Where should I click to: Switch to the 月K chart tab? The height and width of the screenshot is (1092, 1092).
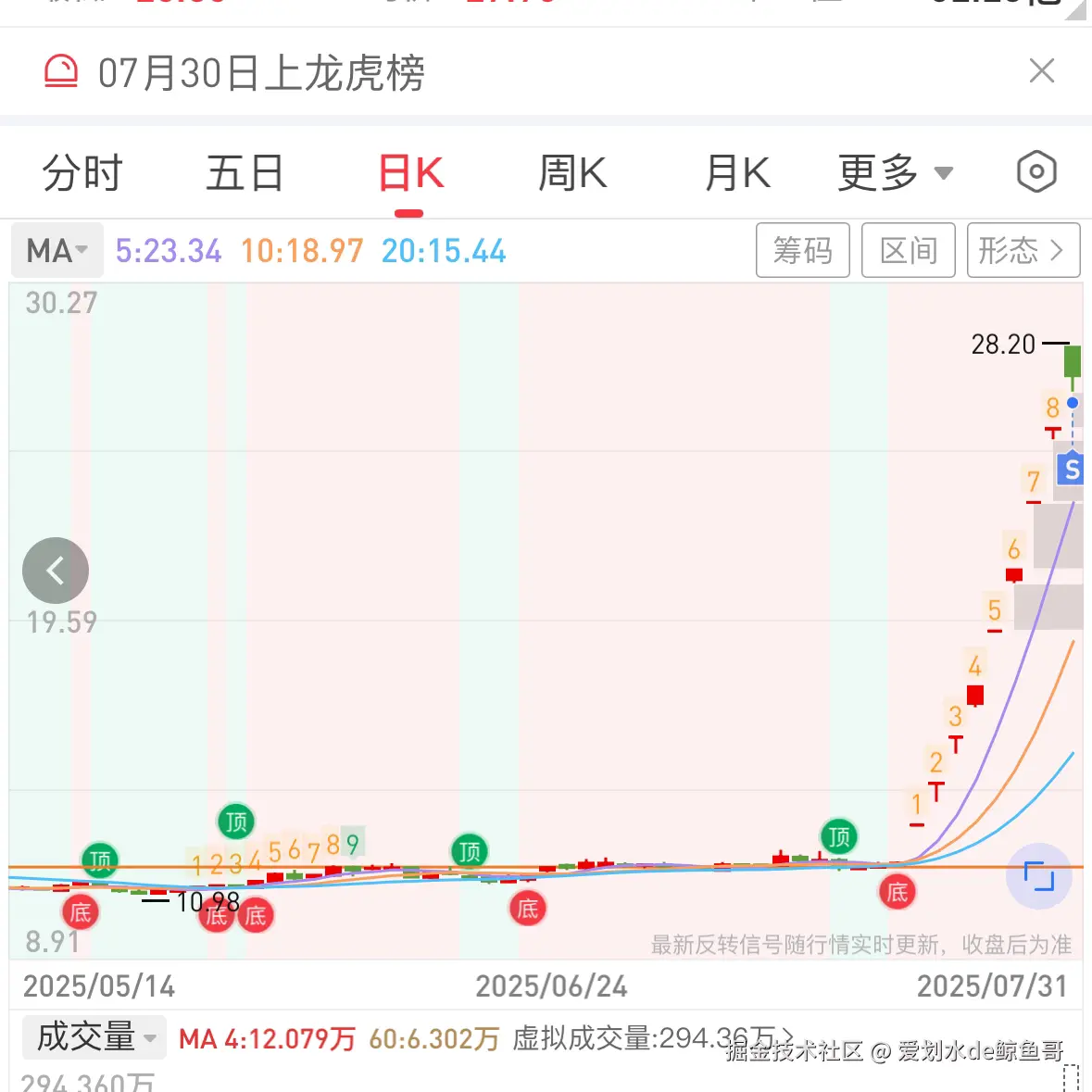click(737, 173)
